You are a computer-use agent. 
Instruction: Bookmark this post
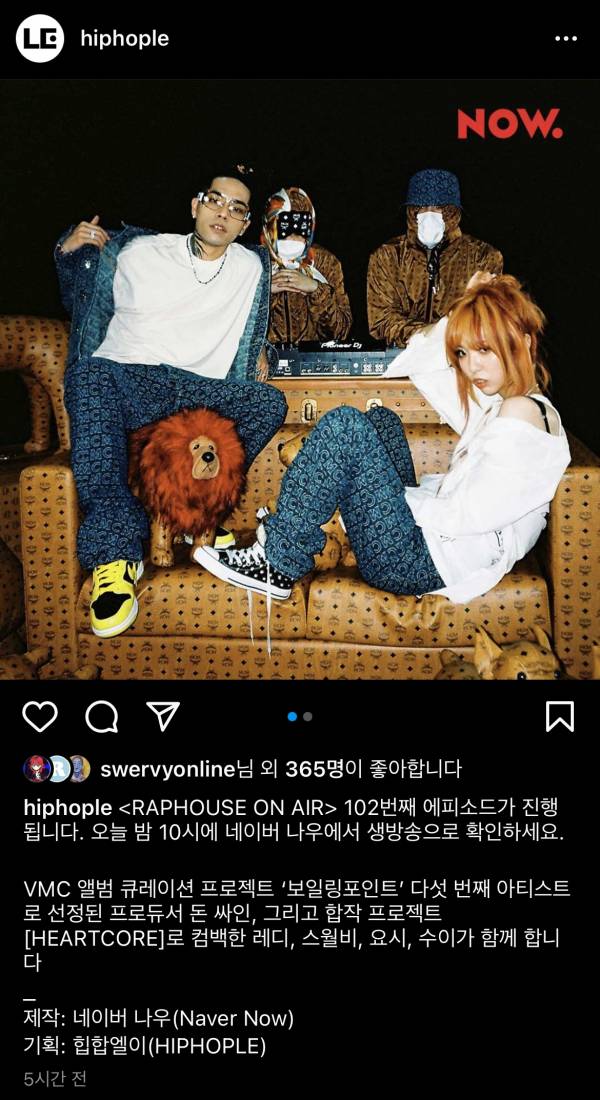[x=559, y=716]
